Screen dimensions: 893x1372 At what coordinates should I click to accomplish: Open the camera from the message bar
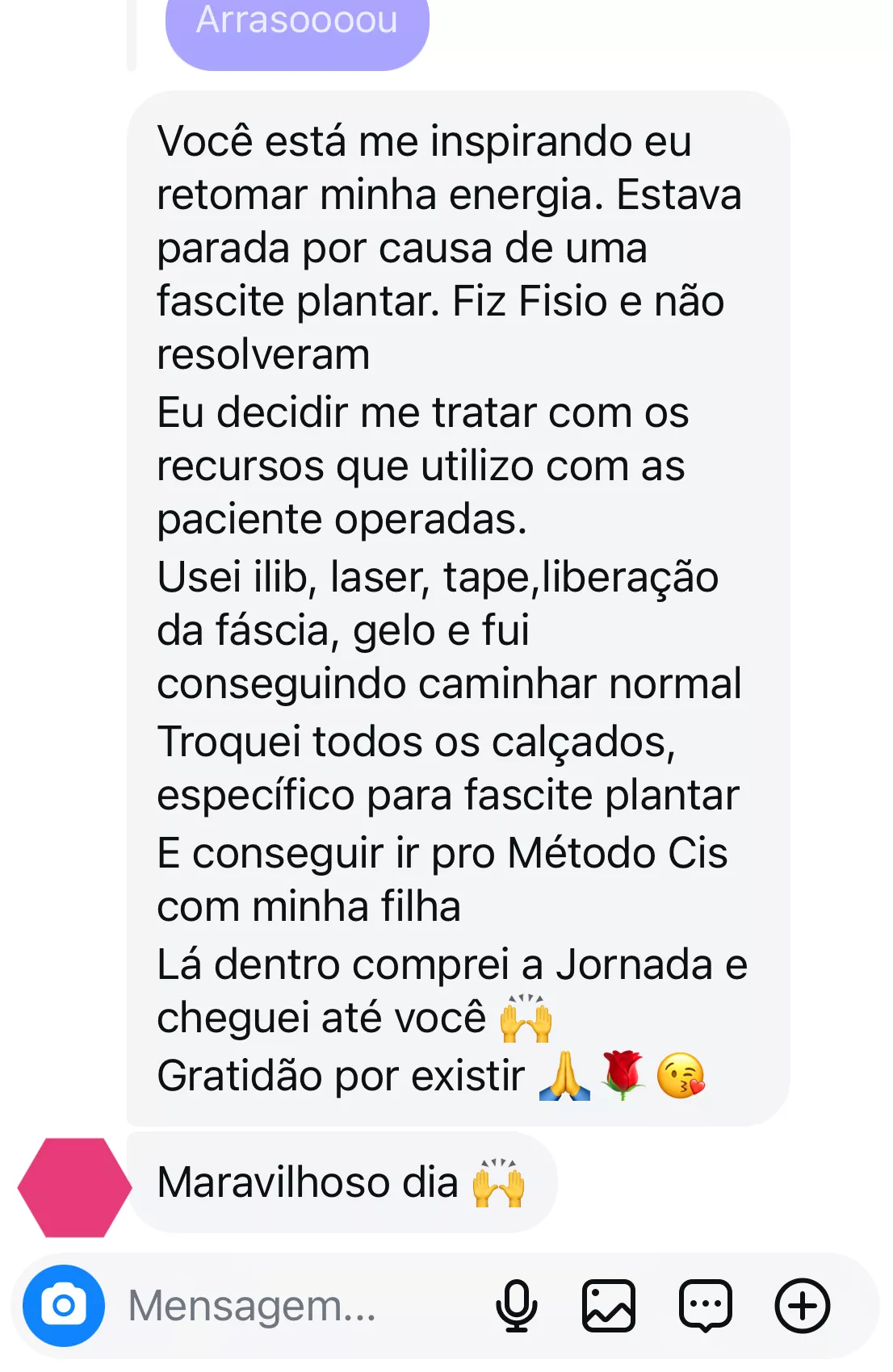[x=64, y=1305]
